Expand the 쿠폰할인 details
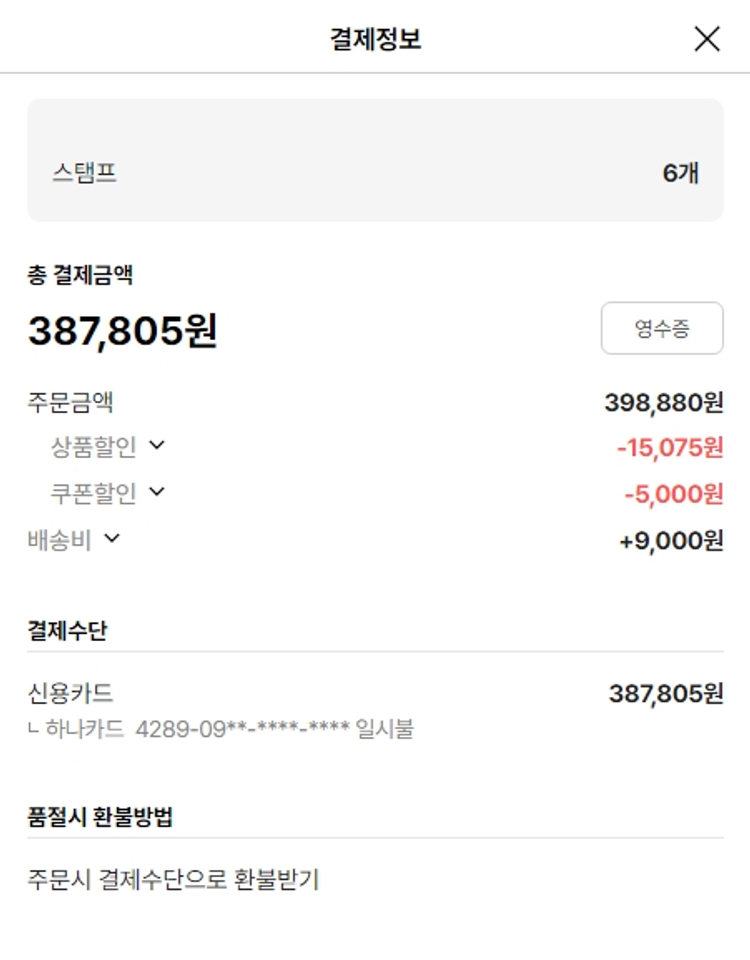 (156, 492)
